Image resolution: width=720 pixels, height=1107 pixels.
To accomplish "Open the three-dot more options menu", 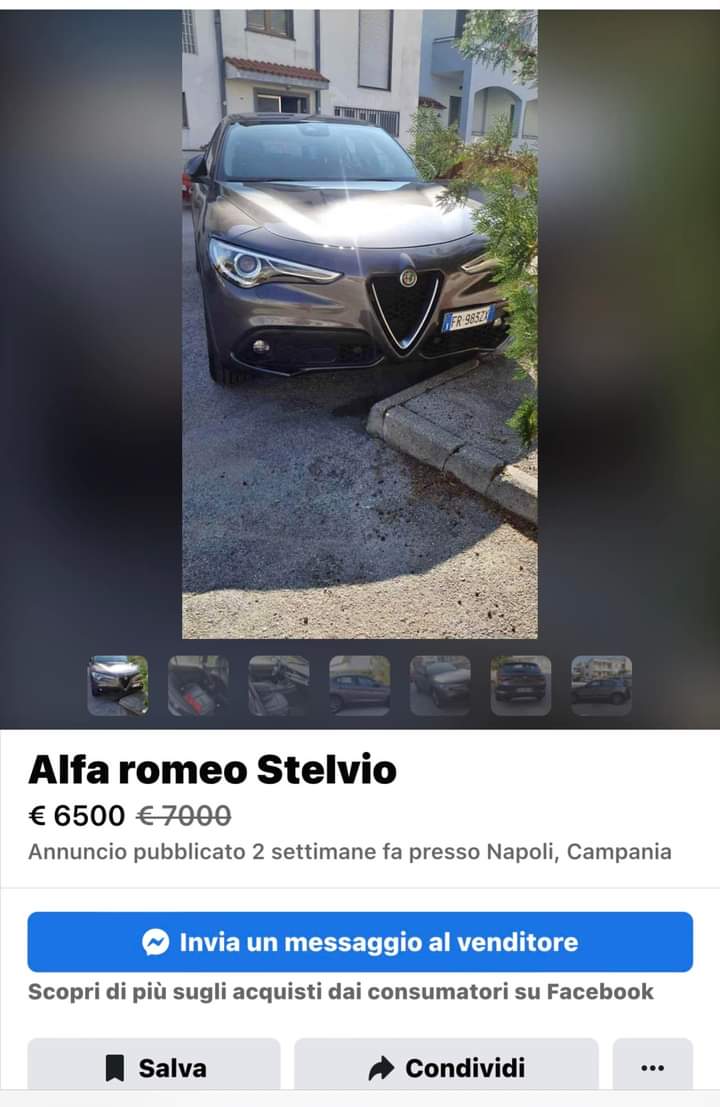I will tap(652, 1067).
